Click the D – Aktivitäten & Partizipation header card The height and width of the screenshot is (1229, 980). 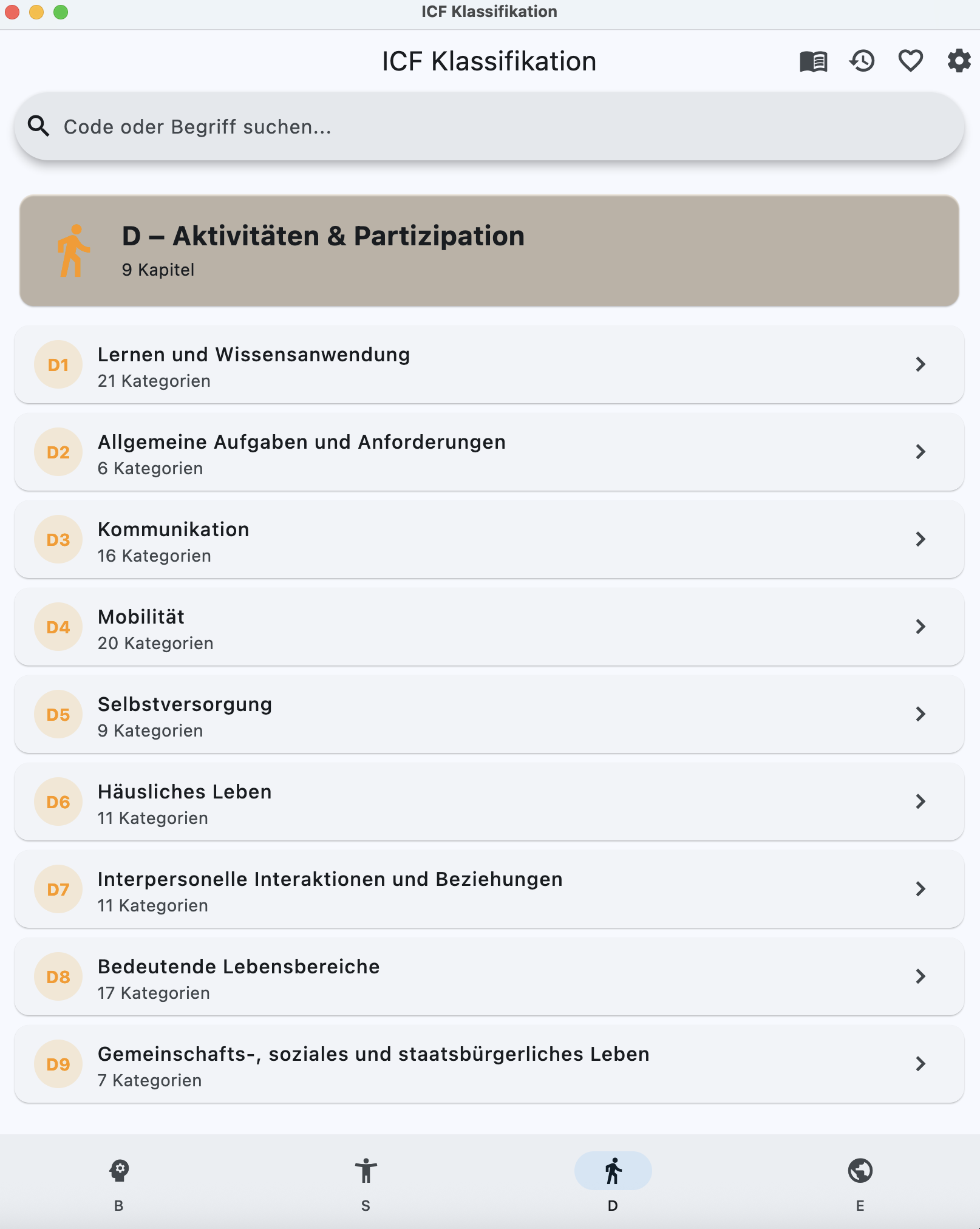tap(490, 249)
